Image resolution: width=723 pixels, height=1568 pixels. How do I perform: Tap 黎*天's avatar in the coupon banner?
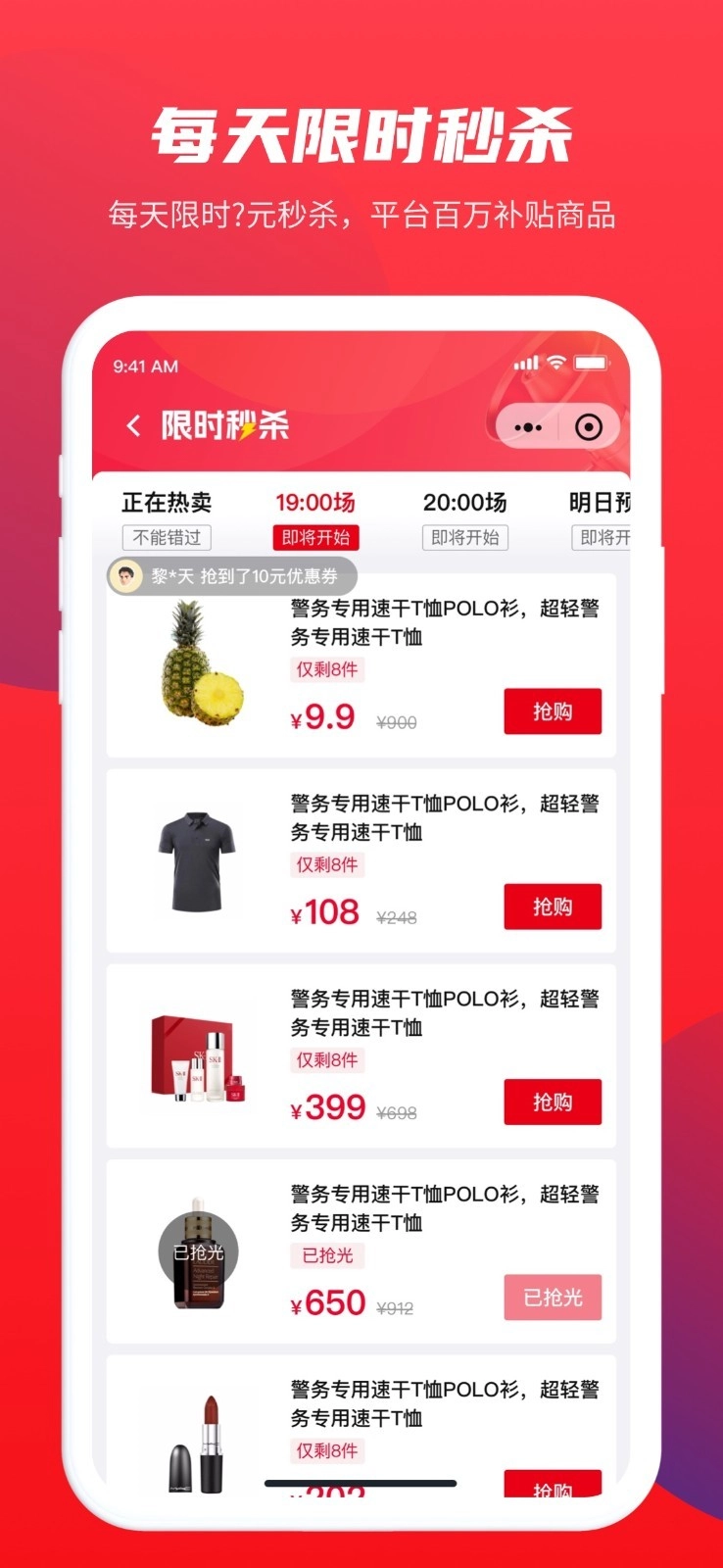click(124, 576)
